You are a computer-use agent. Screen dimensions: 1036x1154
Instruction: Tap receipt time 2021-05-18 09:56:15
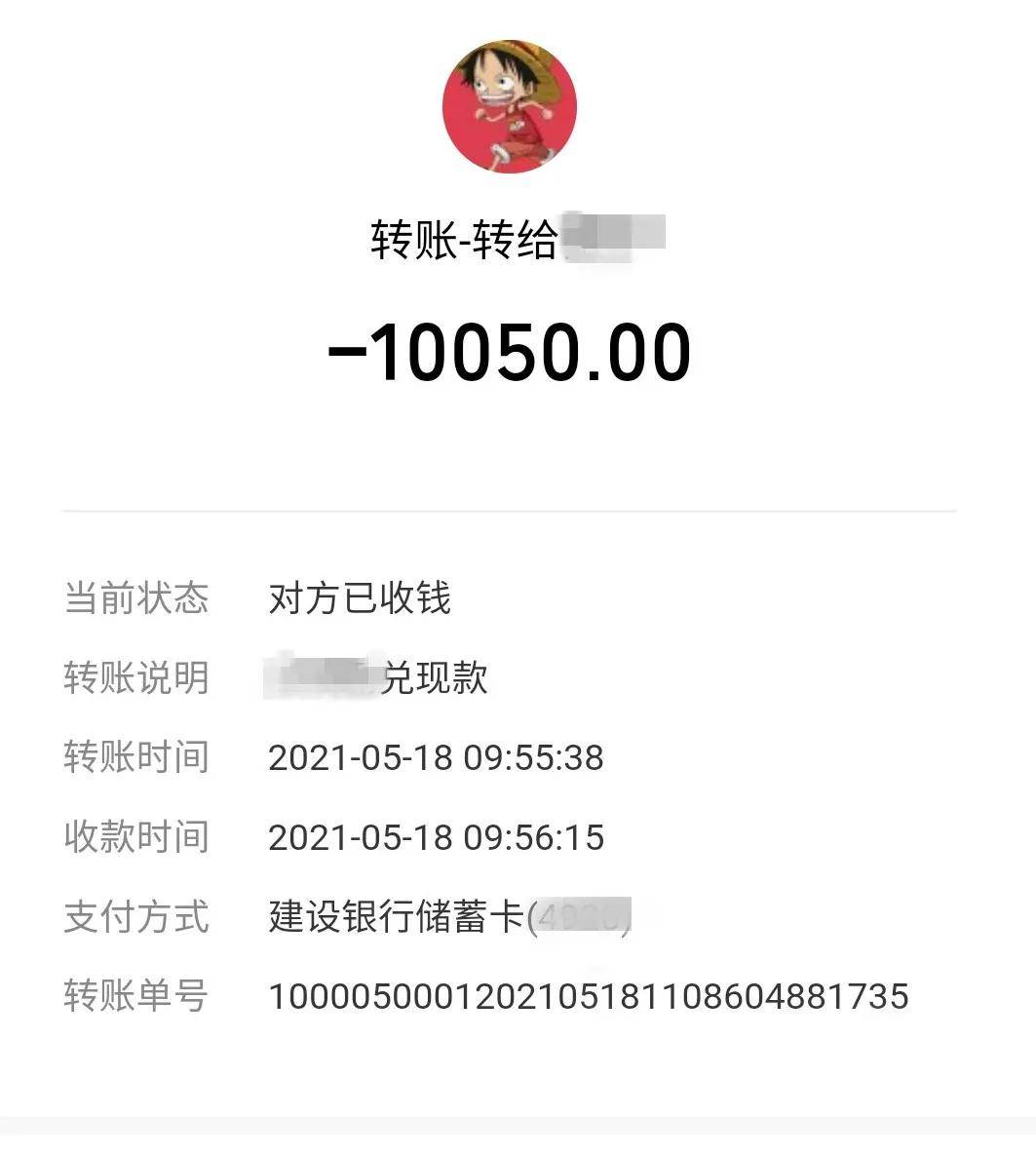pyautogui.click(x=437, y=836)
